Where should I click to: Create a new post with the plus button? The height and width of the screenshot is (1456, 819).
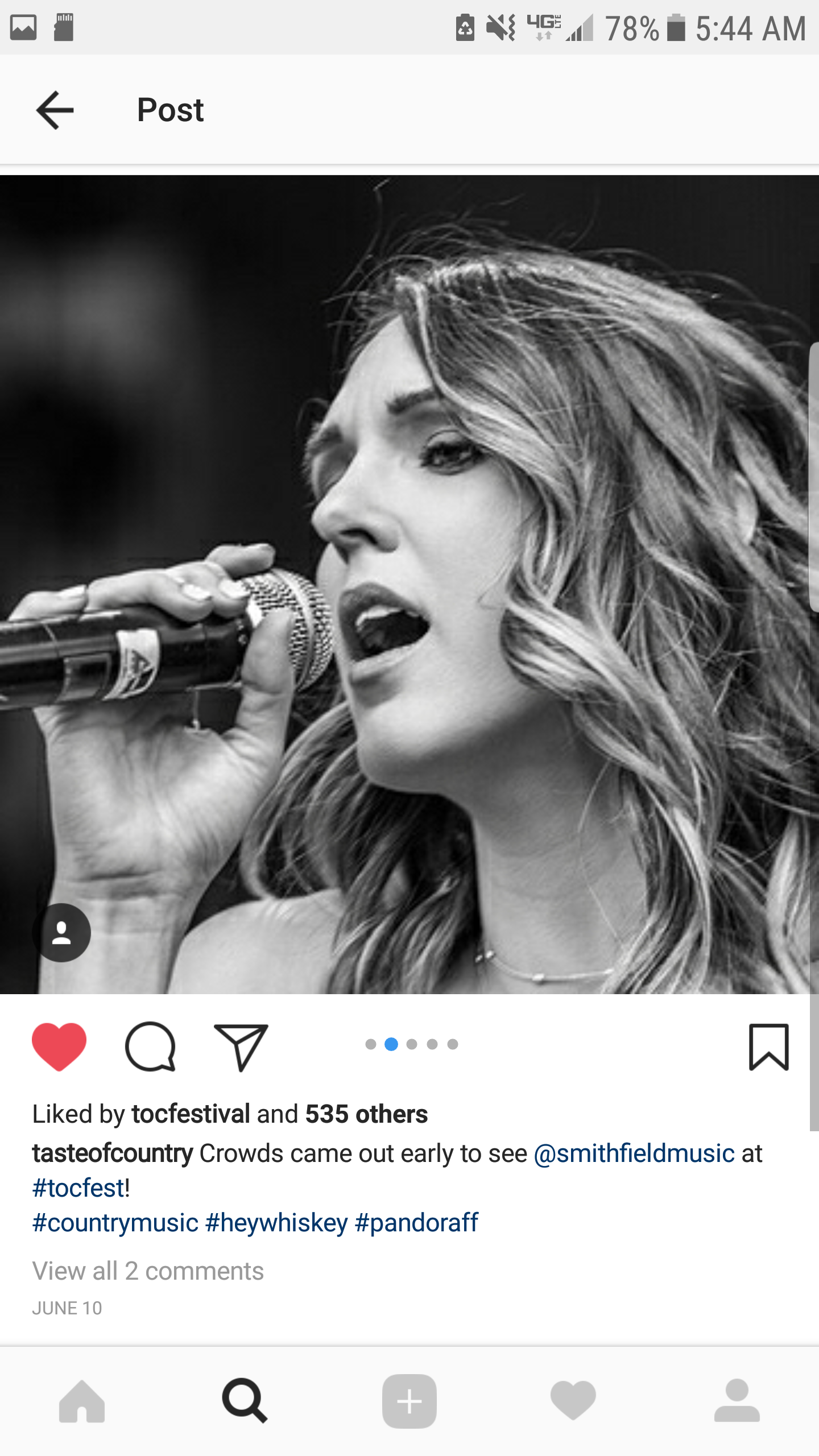point(409,1401)
